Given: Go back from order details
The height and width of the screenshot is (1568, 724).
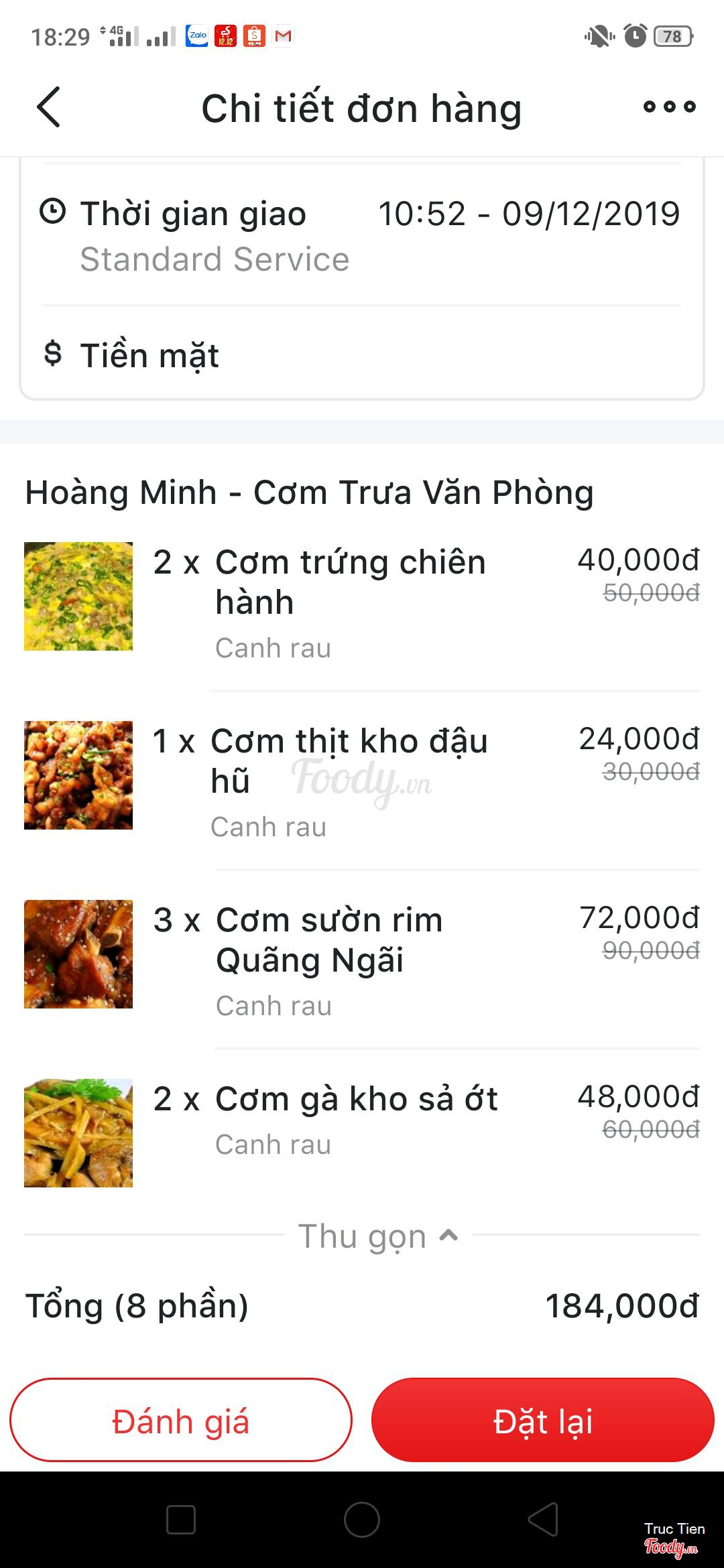Looking at the screenshot, I should 49,107.
